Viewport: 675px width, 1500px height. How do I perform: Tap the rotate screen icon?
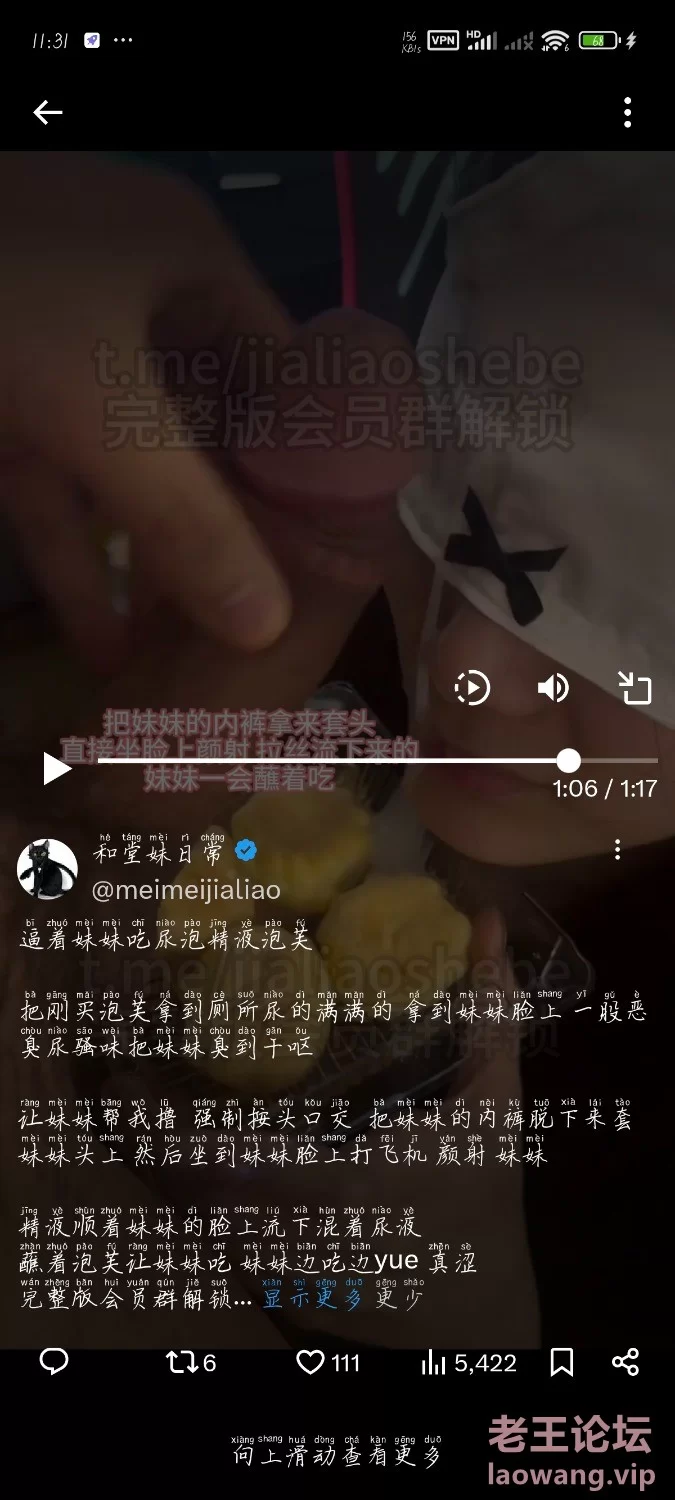click(x=634, y=688)
